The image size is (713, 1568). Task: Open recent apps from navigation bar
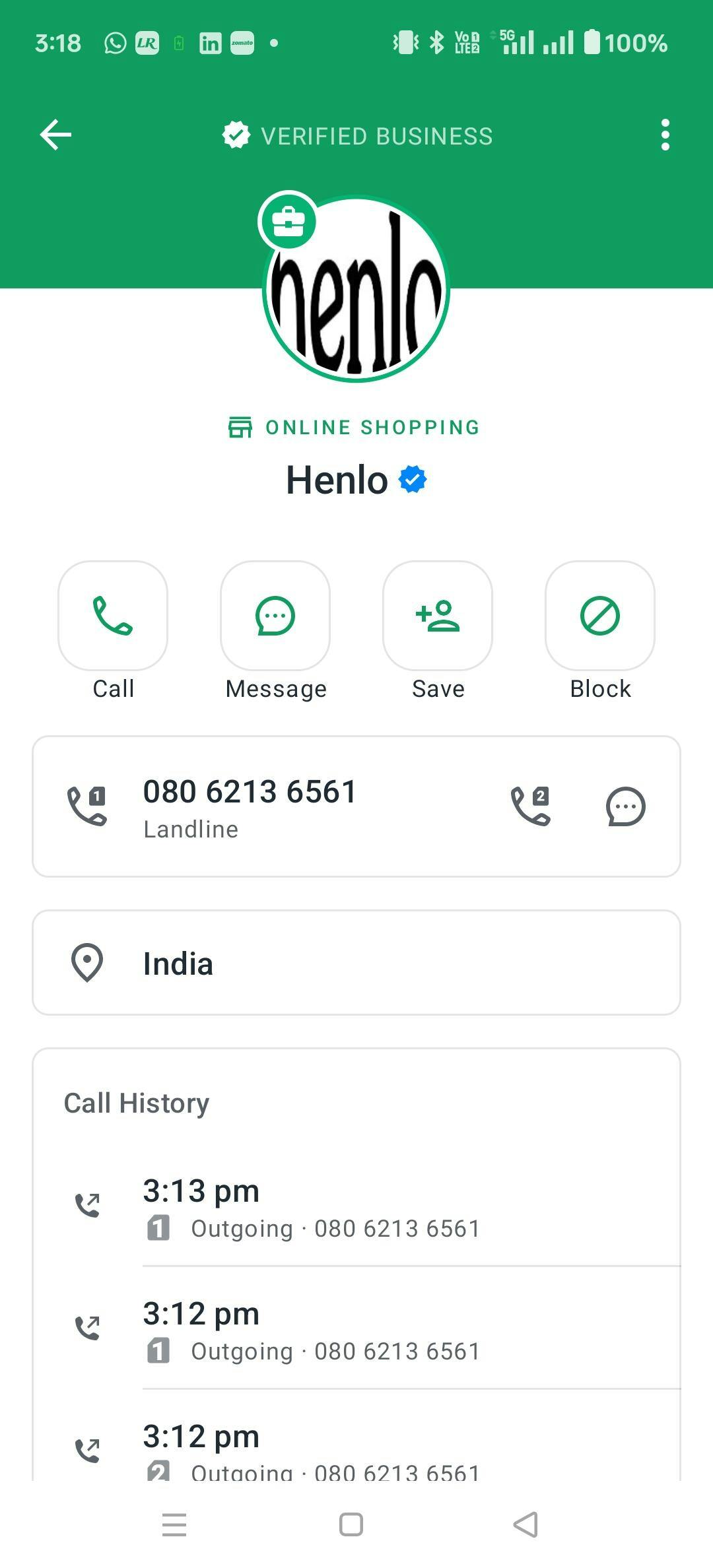click(x=174, y=1524)
